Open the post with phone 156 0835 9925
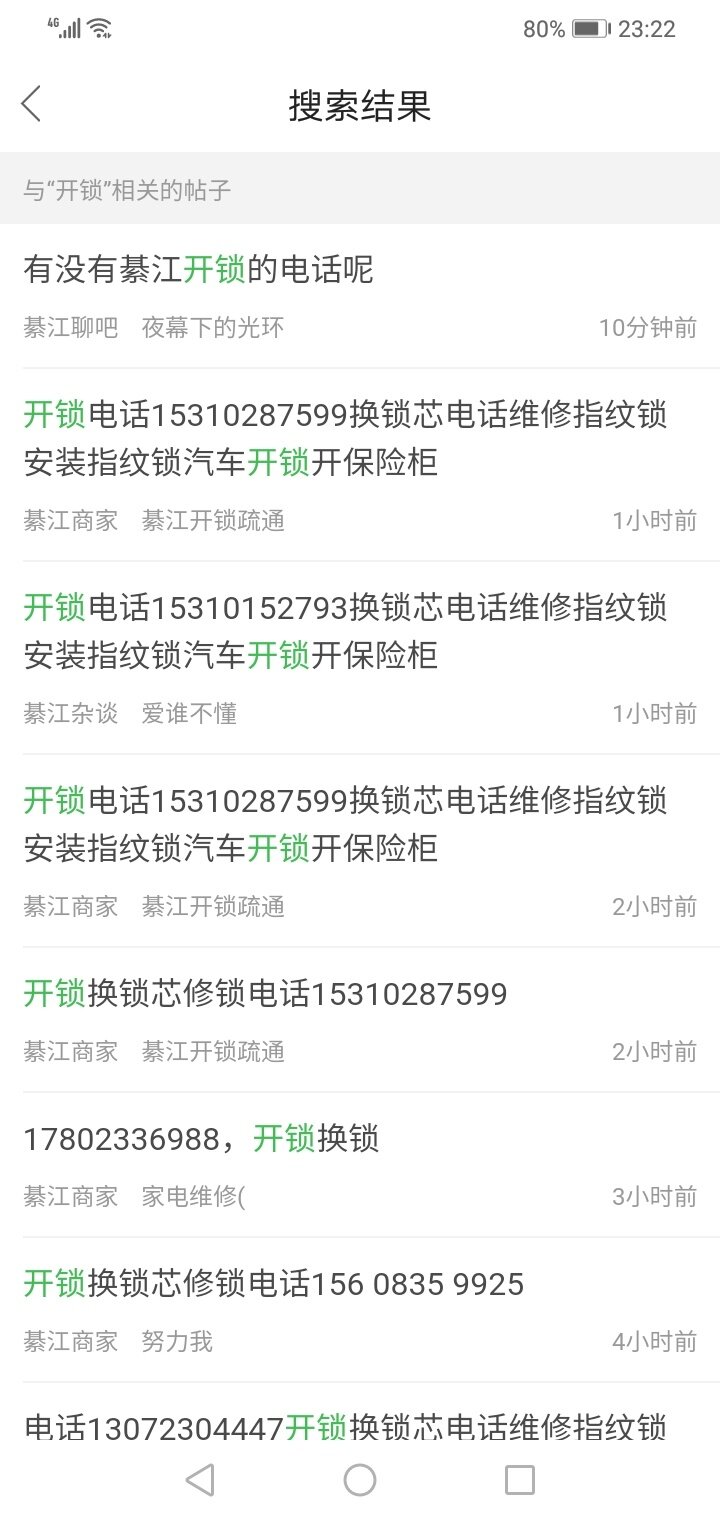 [360, 1310]
